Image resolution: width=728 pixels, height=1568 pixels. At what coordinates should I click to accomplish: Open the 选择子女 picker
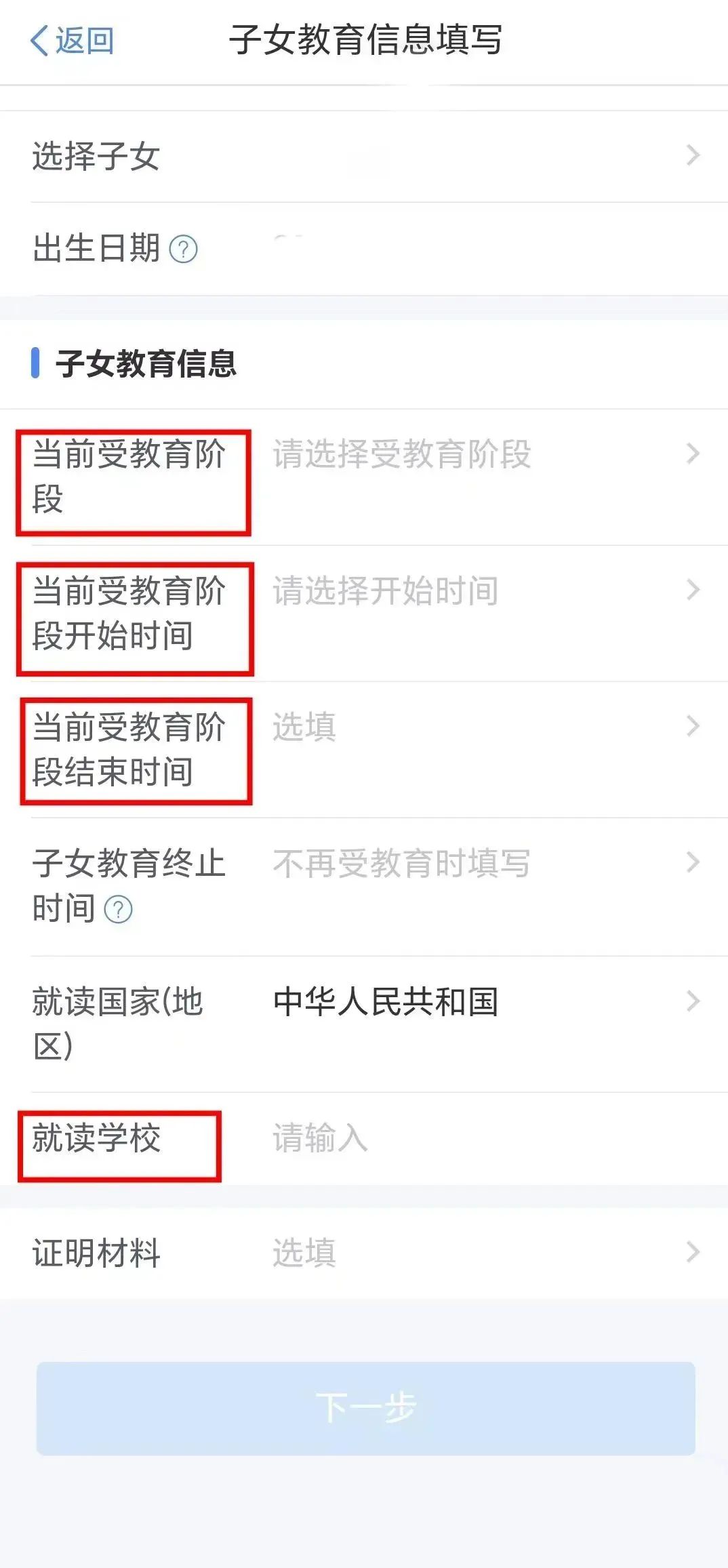[x=364, y=156]
